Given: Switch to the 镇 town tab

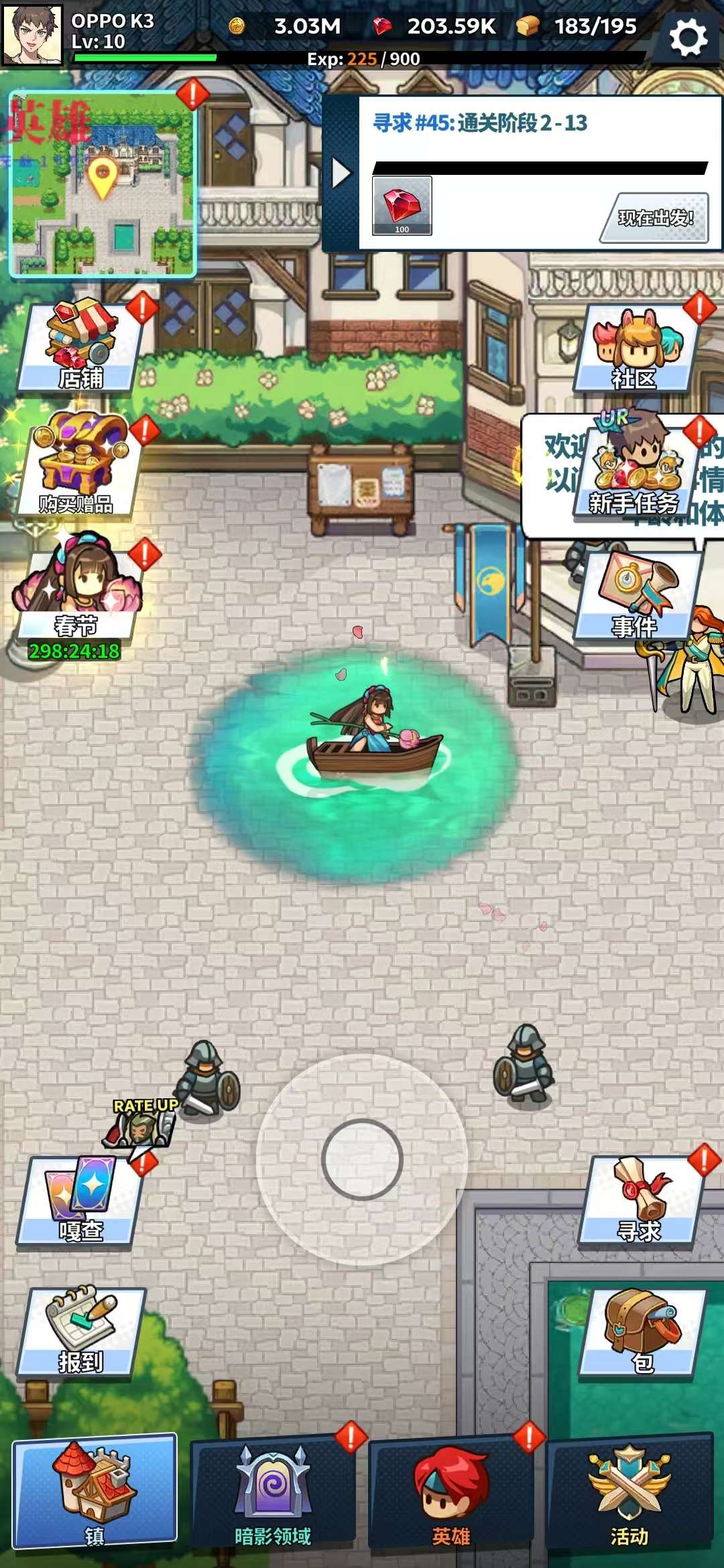Looking at the screenshot, I should tap(95, 1493).
